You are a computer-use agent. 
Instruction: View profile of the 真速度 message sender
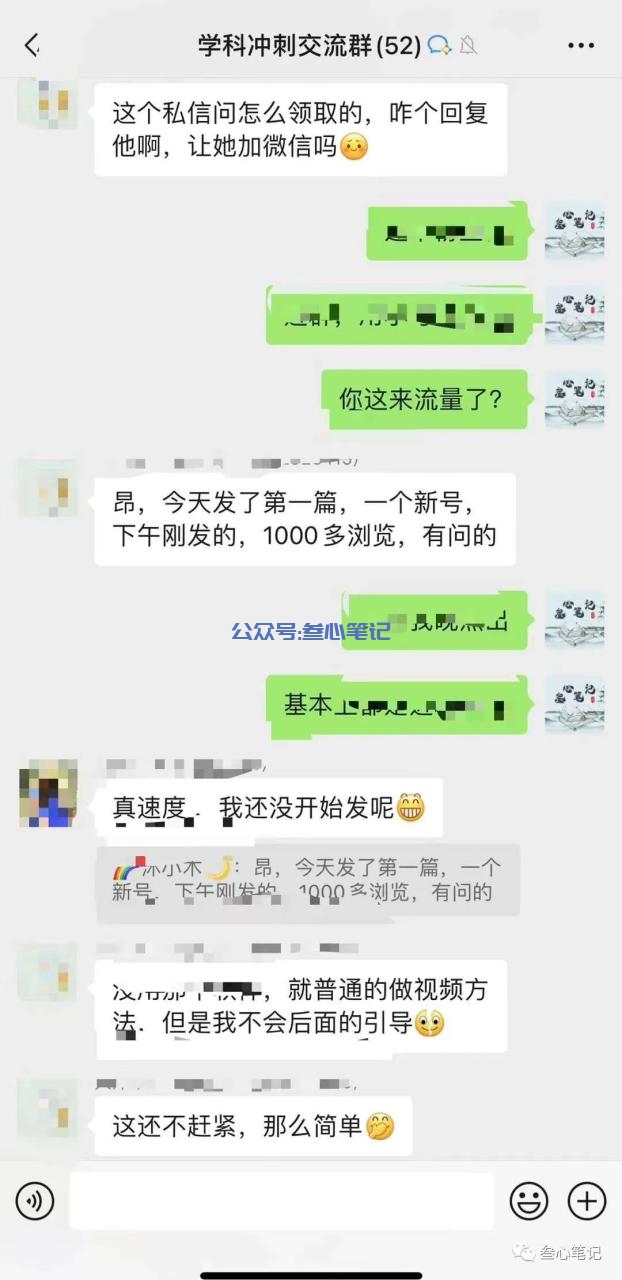point(48,793)
